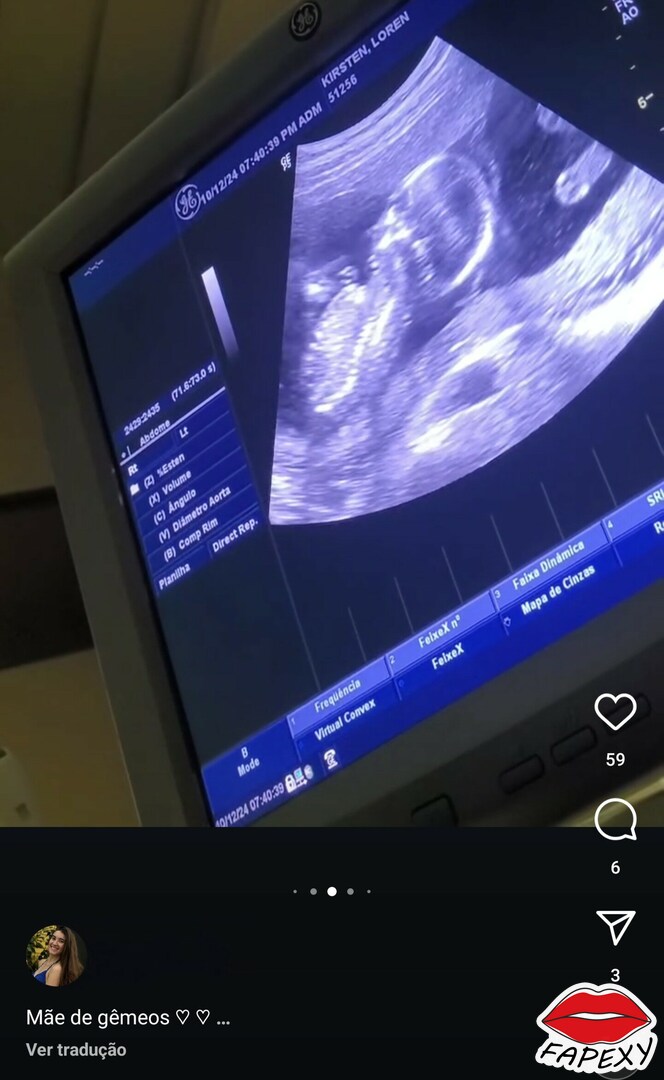Tap Ver tradução to translate caption
The width and height of the screenshot is (664, 1080).
point(76,1050)
